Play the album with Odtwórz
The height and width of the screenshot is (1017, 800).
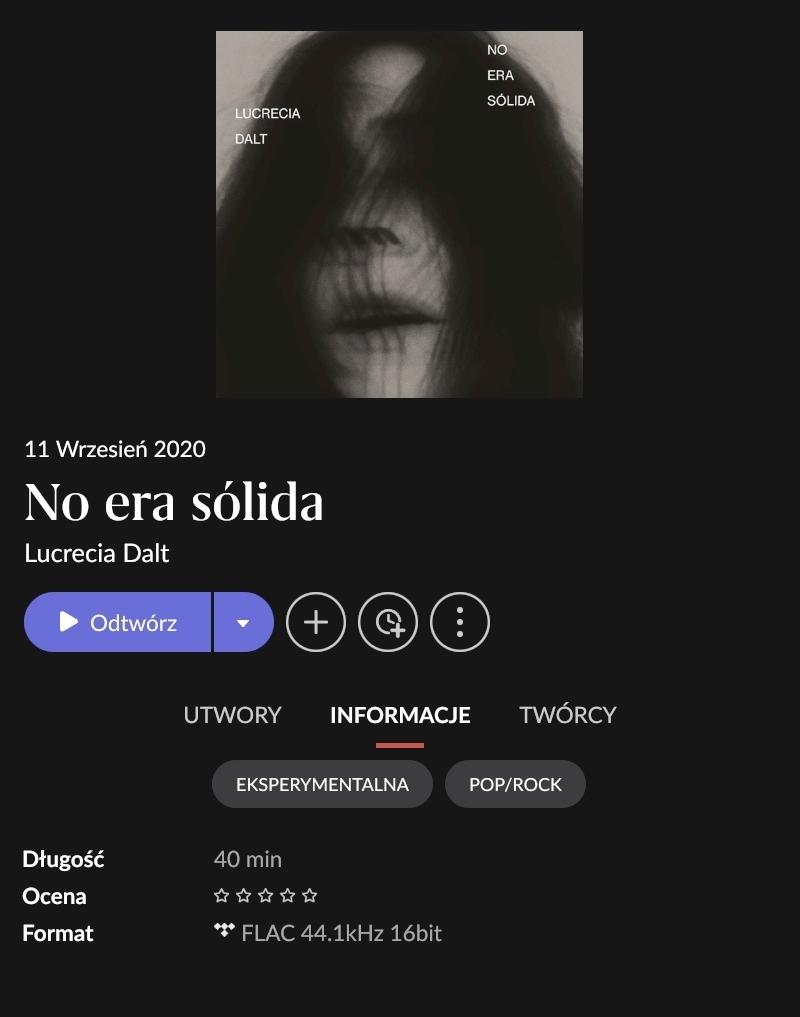(118, 622)
